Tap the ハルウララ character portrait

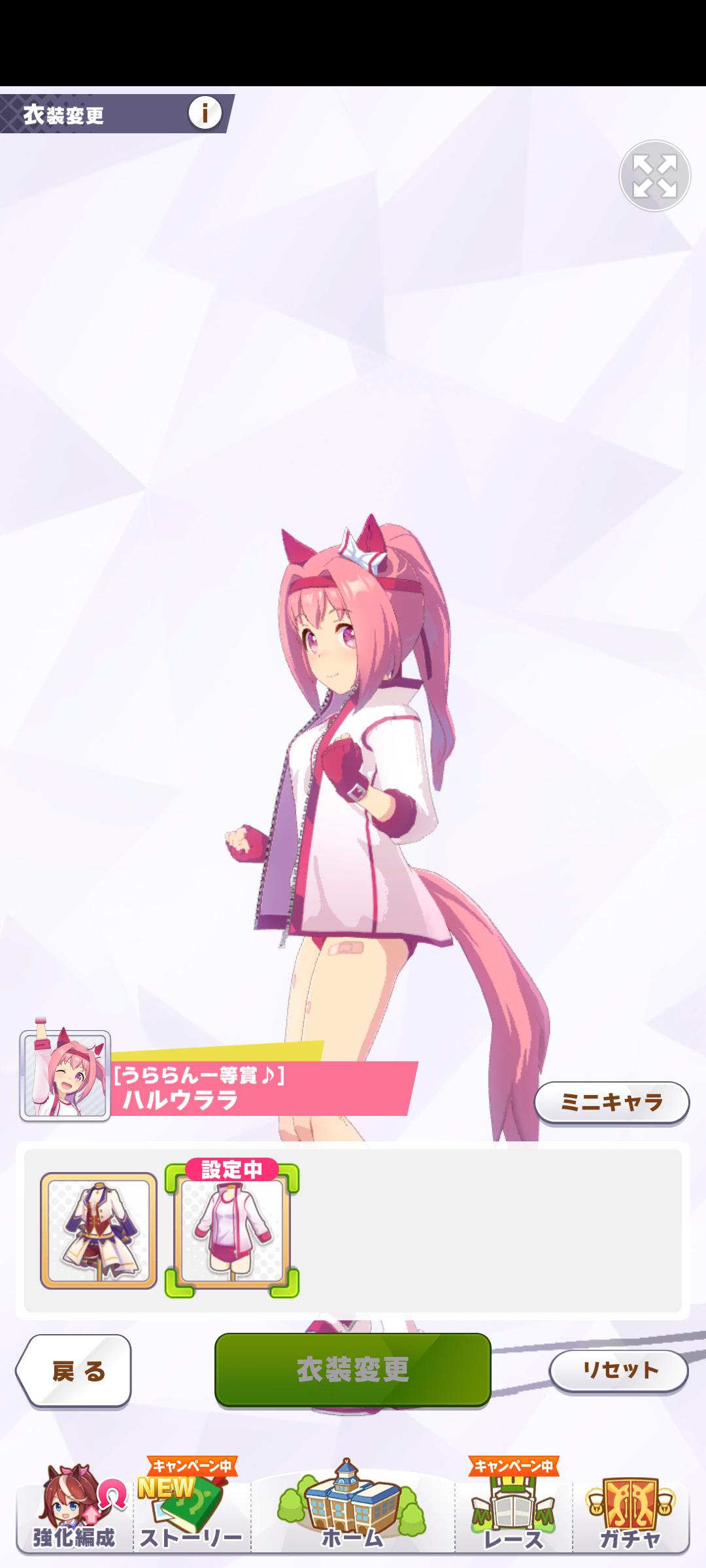pyautogui.click(x=65, y=1076)
